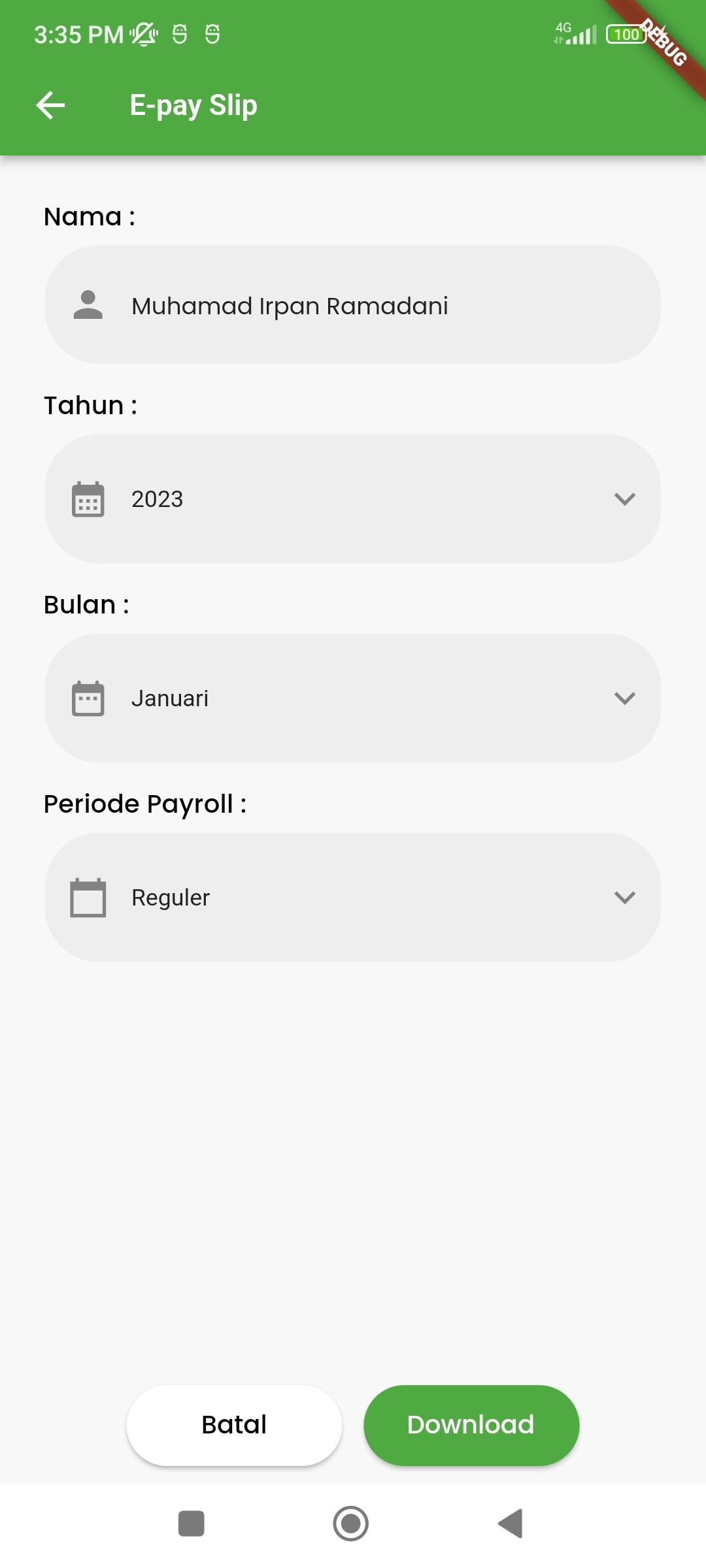Open the Tahun dropdown showing 2023
The width and height of the screenshot is (706, 1568).
(353, 499)
